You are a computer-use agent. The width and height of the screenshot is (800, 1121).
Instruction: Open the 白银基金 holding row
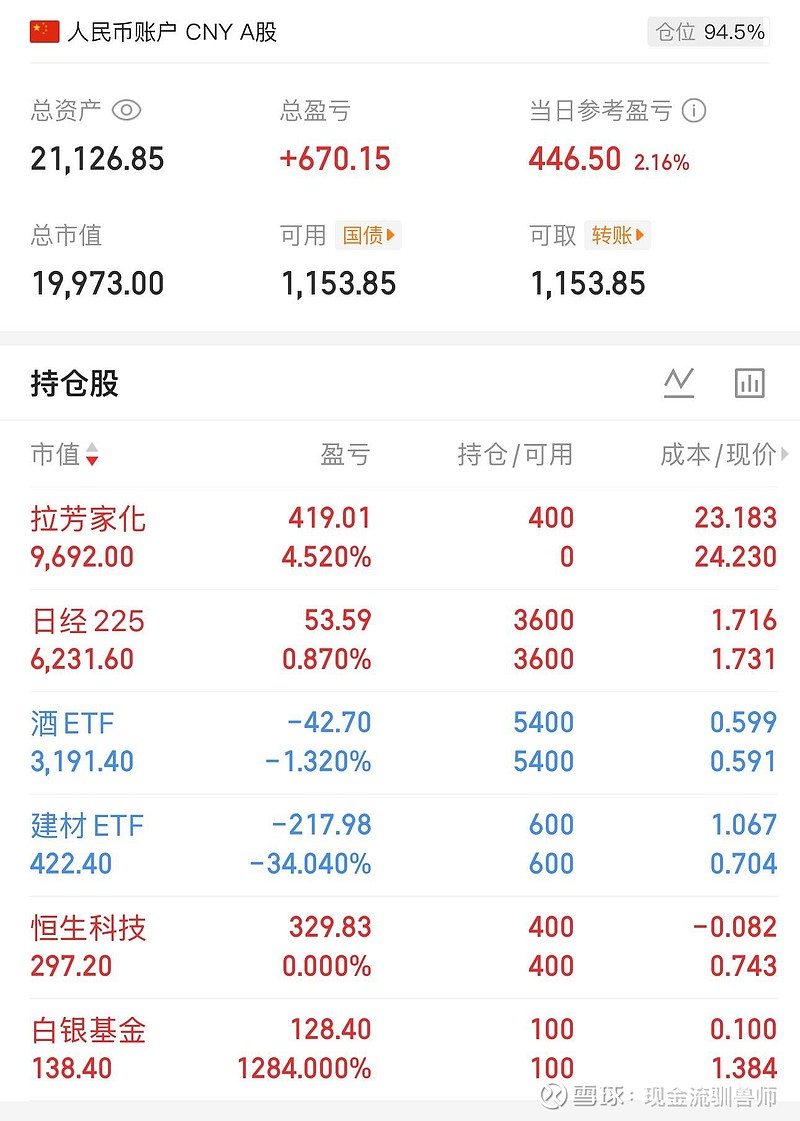(403, 1049)
